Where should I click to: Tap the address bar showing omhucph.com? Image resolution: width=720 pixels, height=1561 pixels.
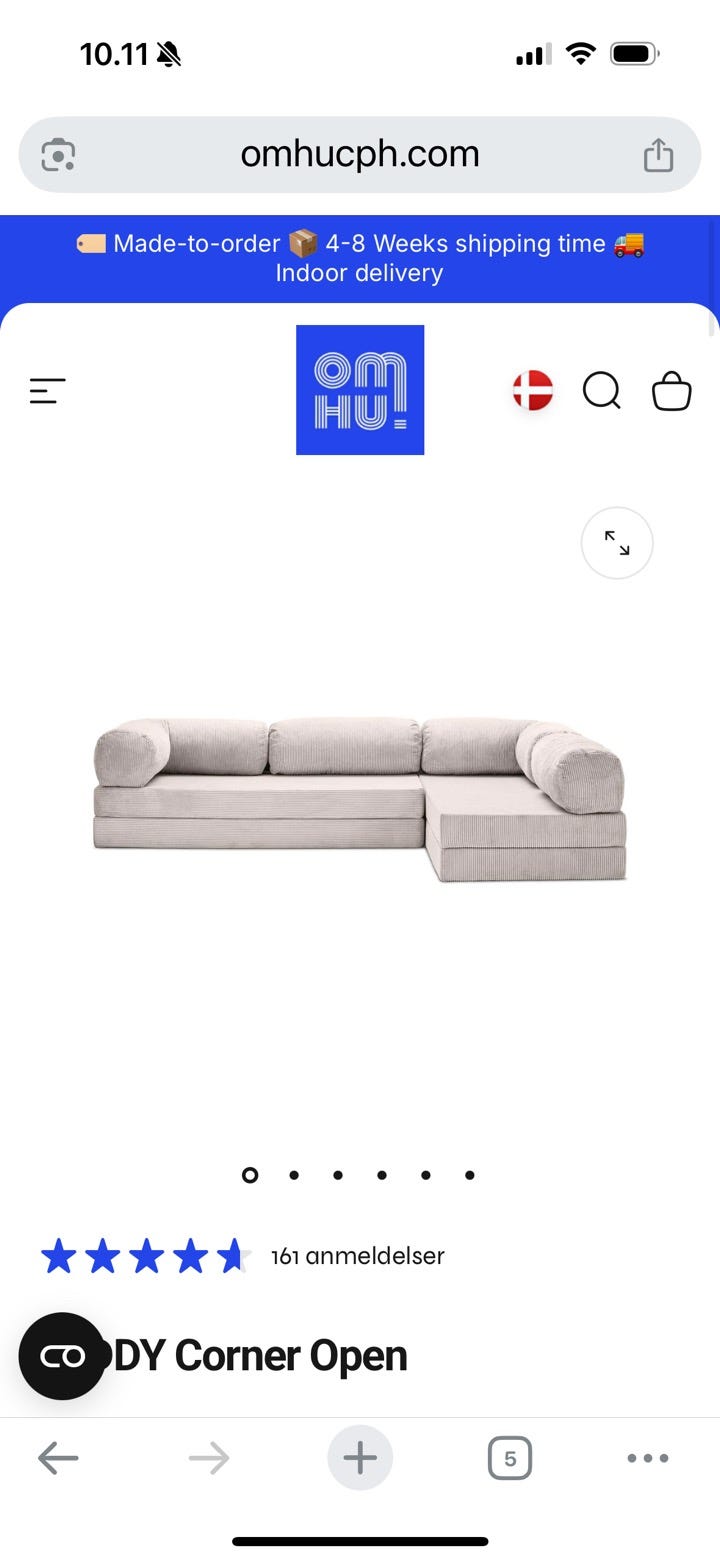click(x=360, y=154)
